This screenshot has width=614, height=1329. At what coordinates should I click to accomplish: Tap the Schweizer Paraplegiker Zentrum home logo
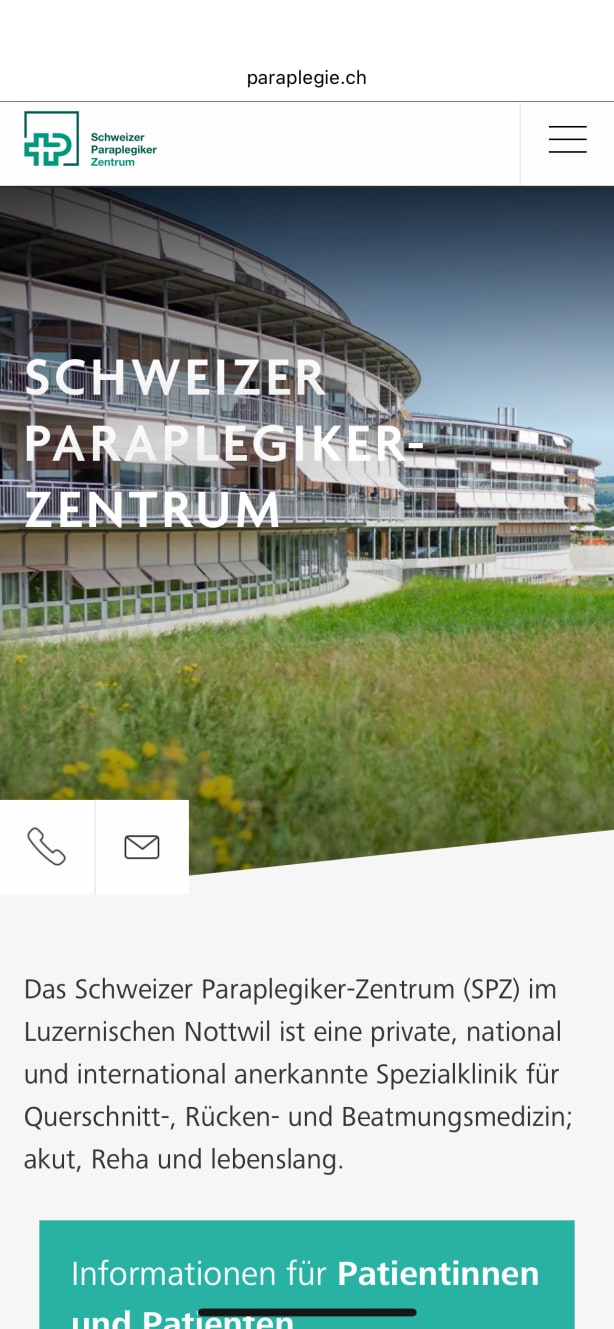point(90,139)
